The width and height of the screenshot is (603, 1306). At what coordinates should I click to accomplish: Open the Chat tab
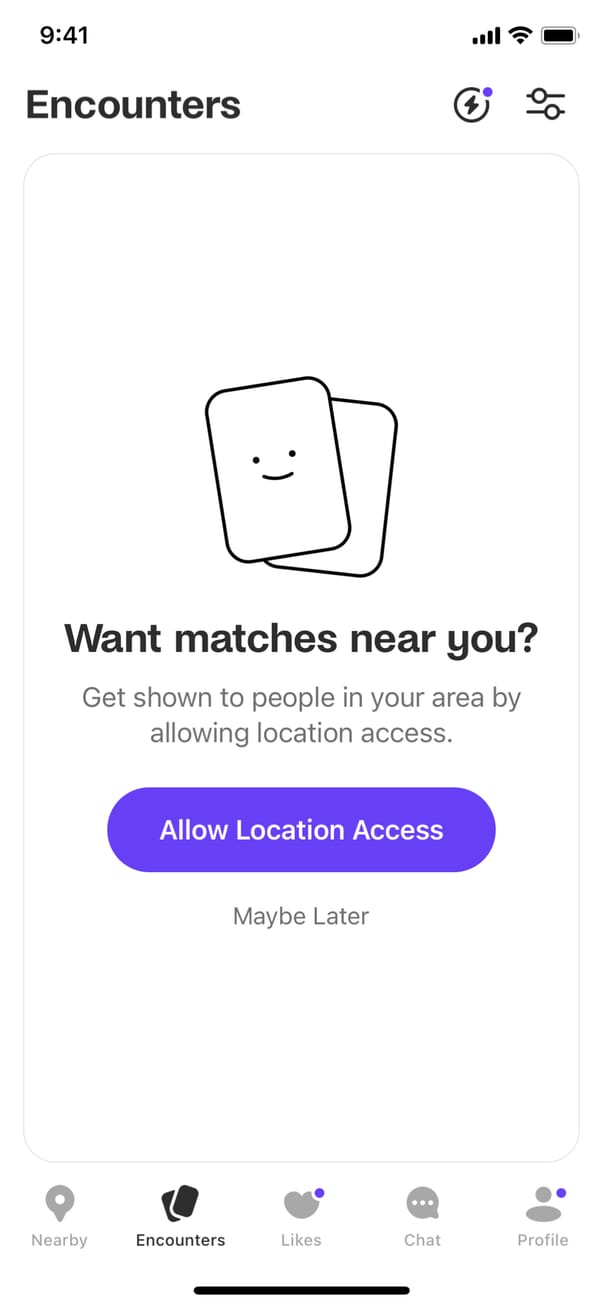[422, 1216]
